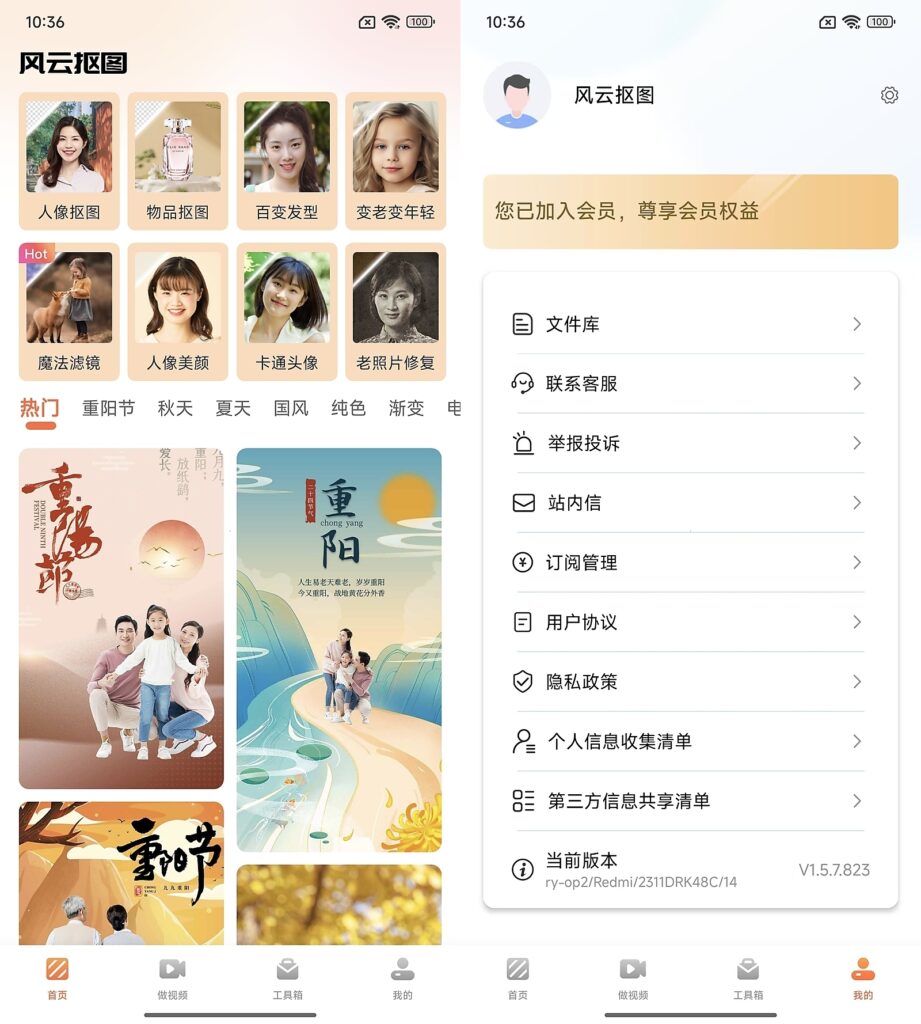Open 订阅管理 subscription management
Viewport: 921px width, 1024px height.
[x=690, y=563]
